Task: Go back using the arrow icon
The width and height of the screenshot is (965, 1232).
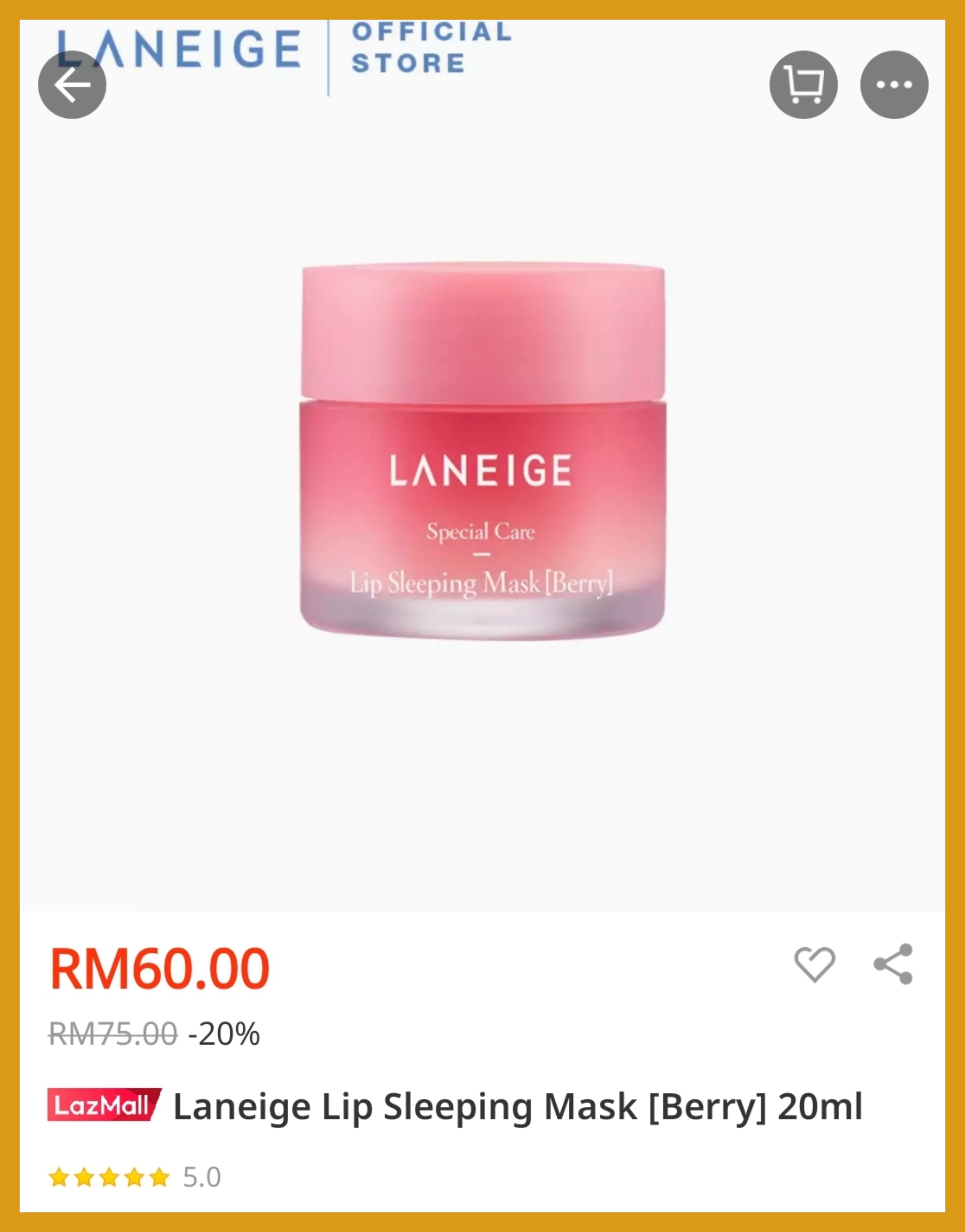Action: tap(72, 85)
